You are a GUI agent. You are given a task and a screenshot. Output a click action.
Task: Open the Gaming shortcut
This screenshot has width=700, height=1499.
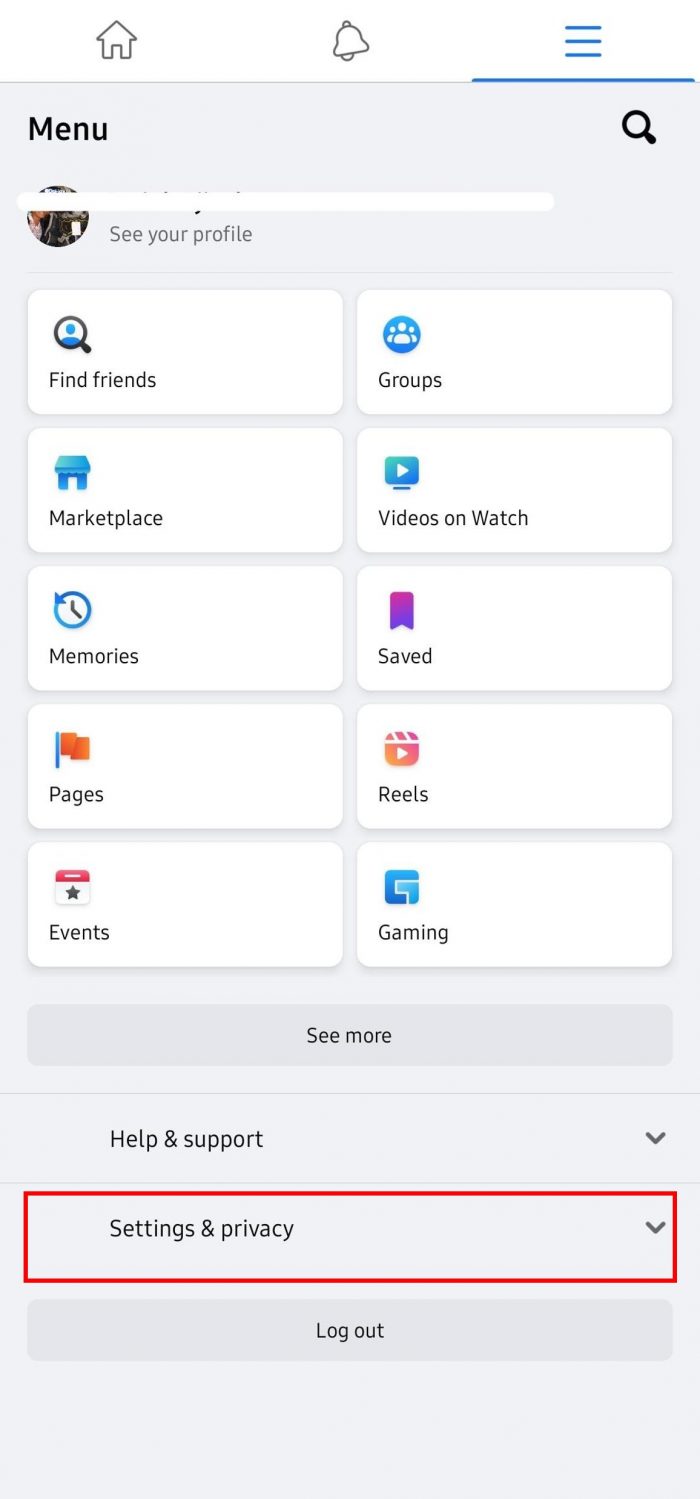(514, 904)
